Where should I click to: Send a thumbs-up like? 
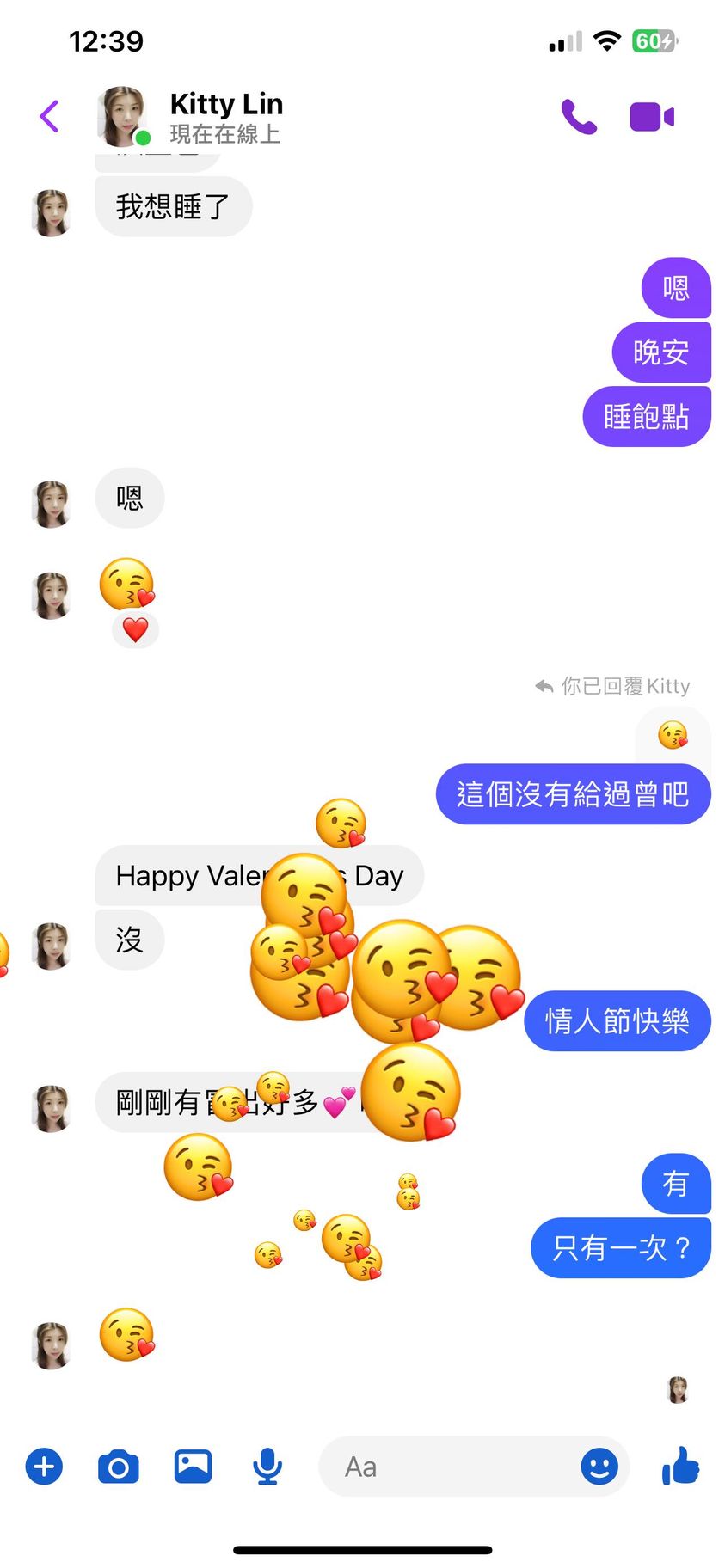[x=681, y=1465]
